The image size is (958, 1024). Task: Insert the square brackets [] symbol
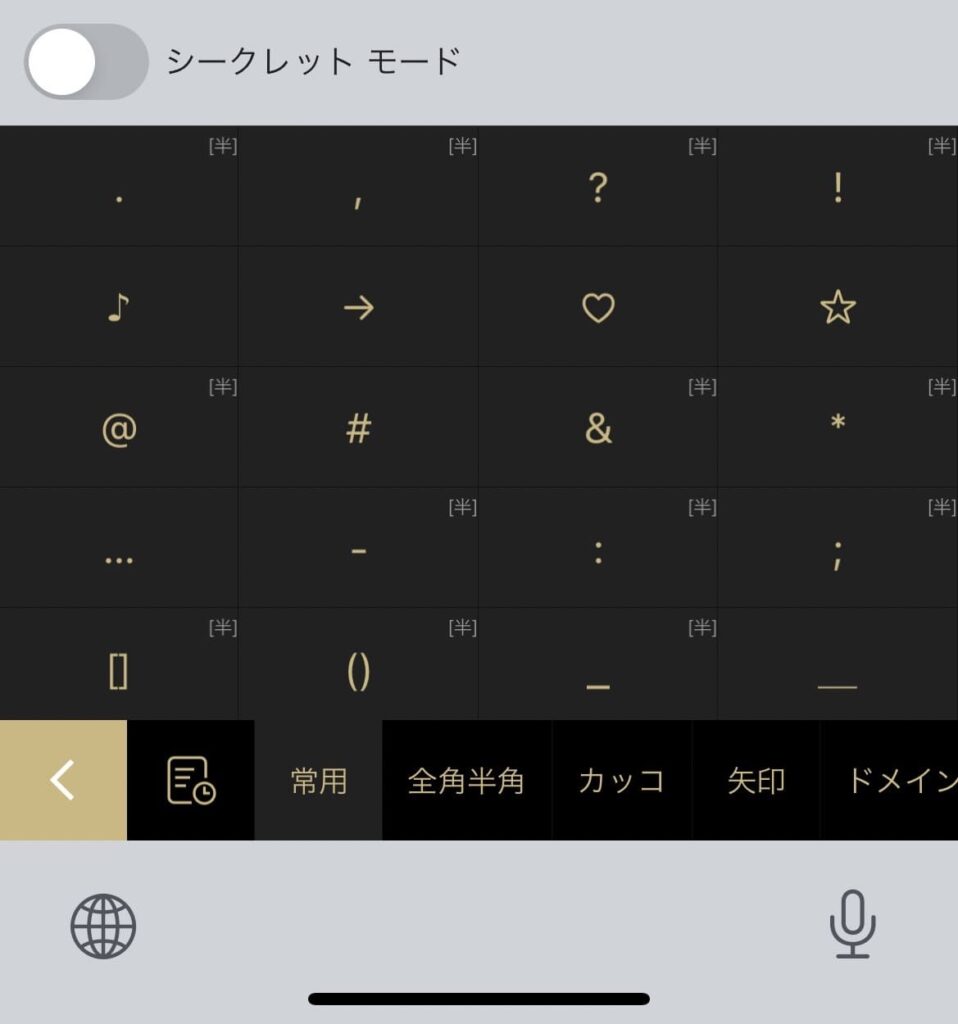(x=119, y=671)
